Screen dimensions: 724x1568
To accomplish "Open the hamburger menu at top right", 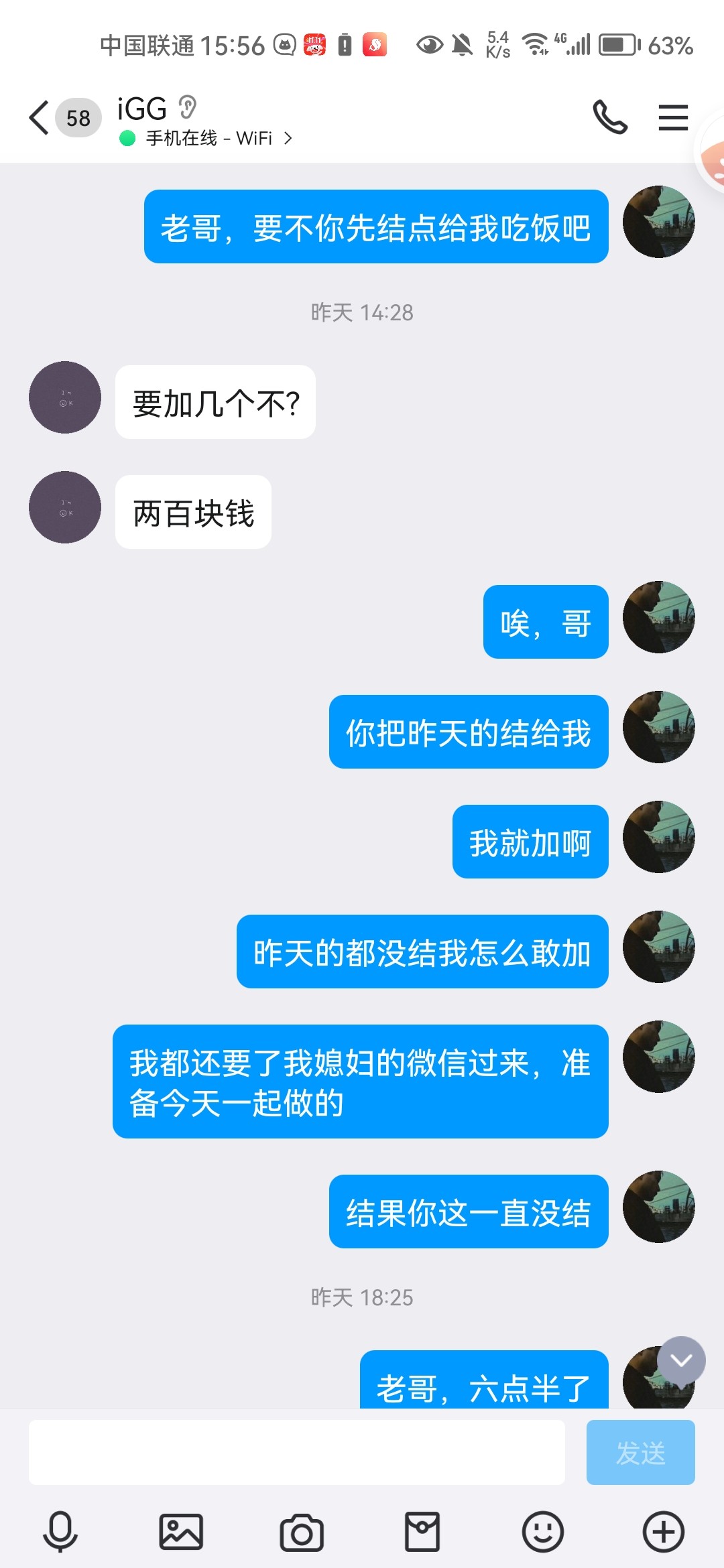I will pos(673,118).
